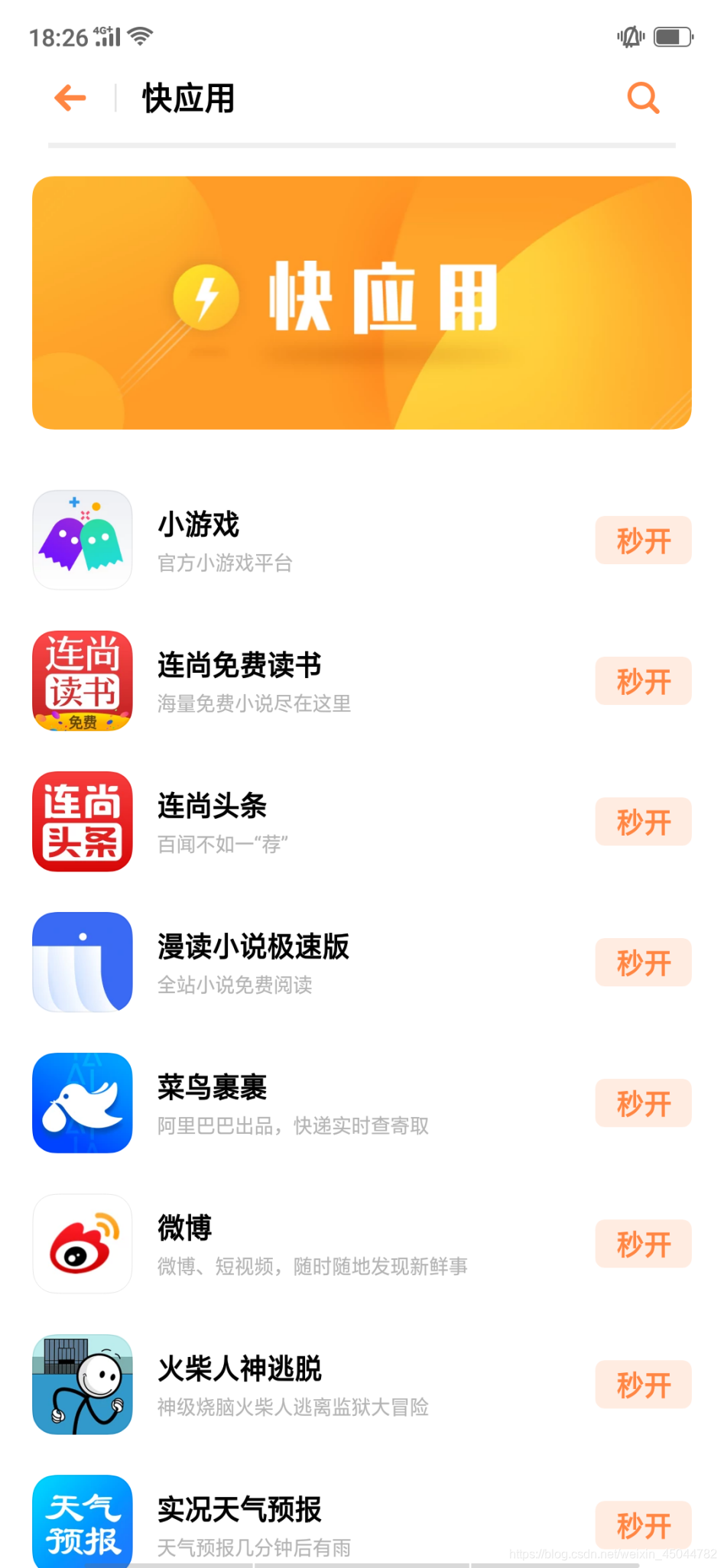
Task: Tap 秒开 next to 连尚头条
Action: (644, 822)
